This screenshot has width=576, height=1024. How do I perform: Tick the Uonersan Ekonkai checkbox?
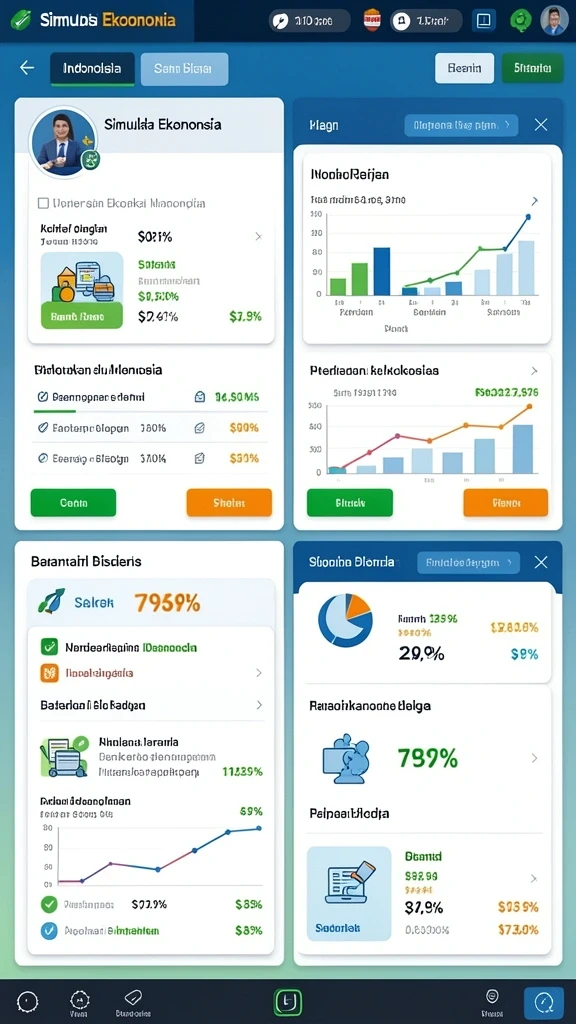43,203
